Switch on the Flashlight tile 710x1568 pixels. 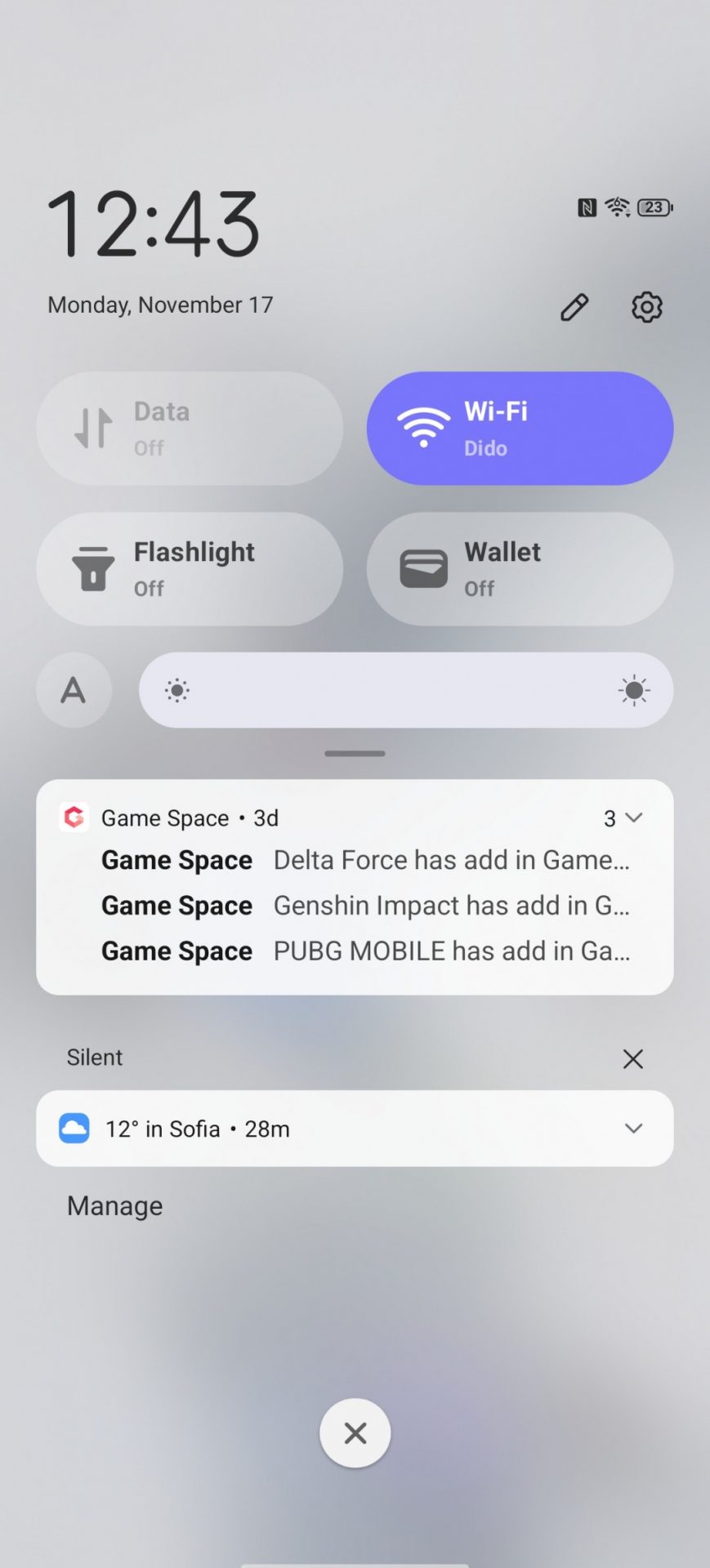tap(190, 568)
